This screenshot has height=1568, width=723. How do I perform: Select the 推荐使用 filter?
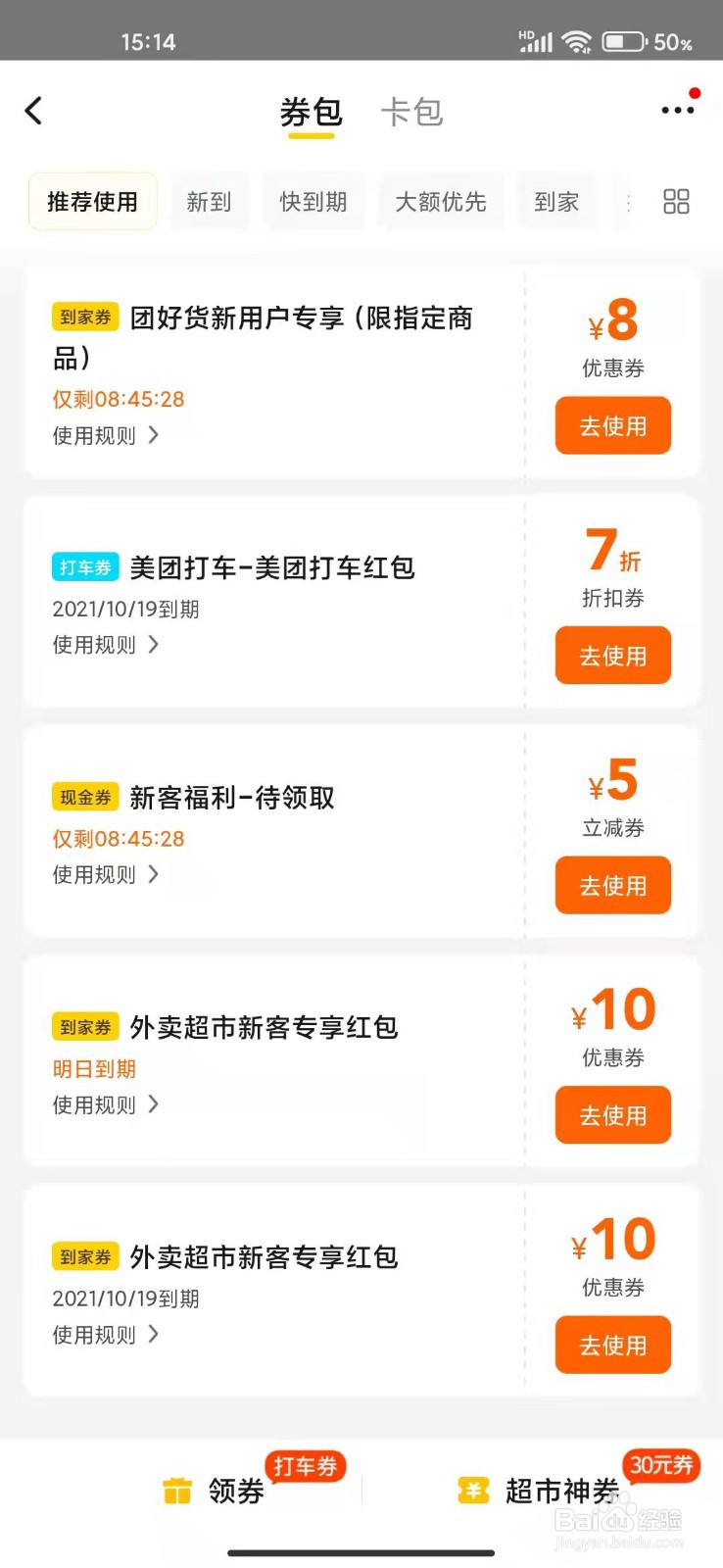coord(92,201)
